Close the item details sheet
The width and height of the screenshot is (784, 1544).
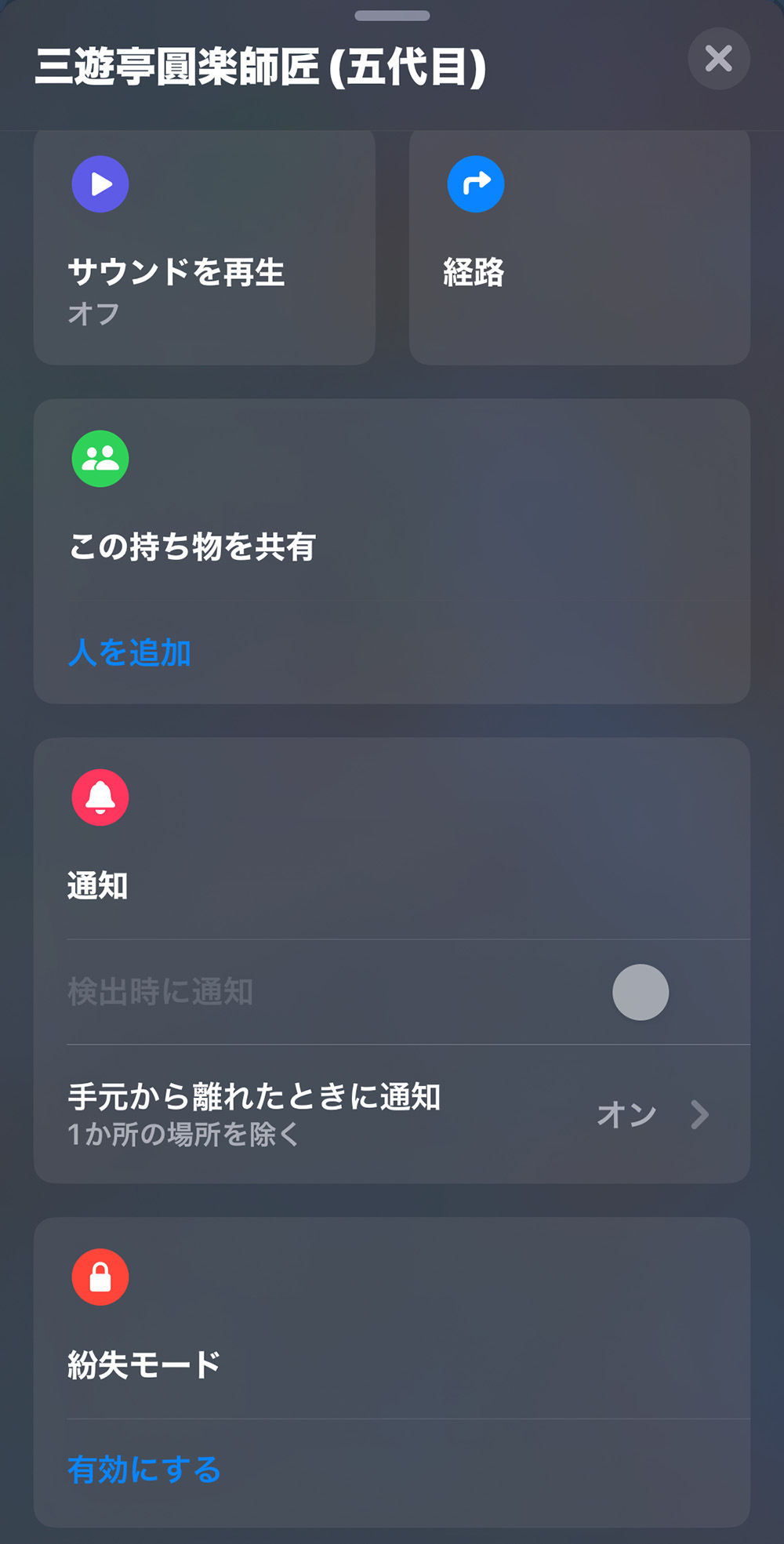pyautogui.click(x=718, y=59)
